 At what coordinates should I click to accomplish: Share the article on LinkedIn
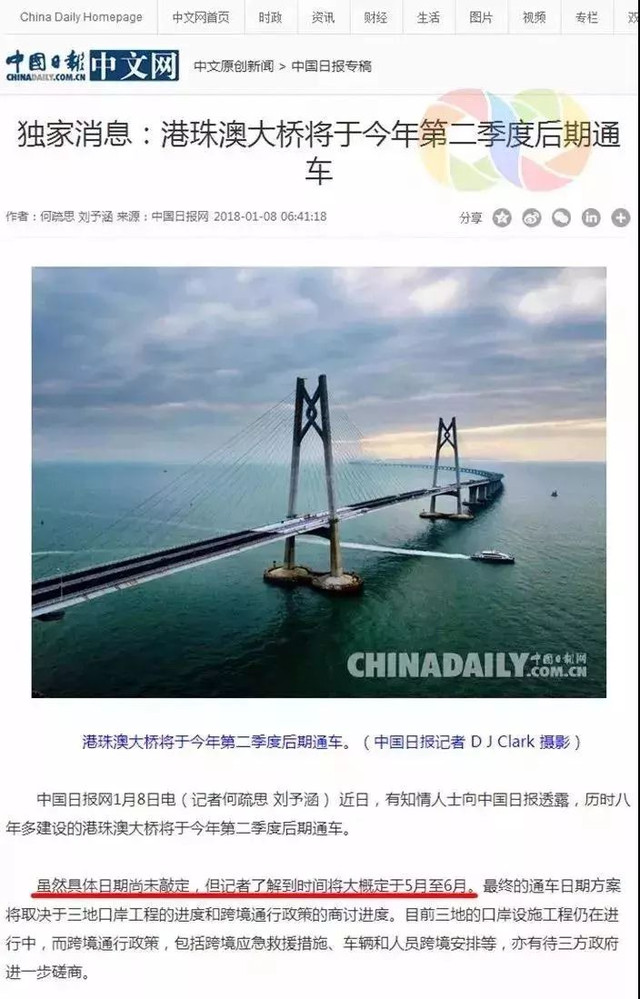pos(591,217)
